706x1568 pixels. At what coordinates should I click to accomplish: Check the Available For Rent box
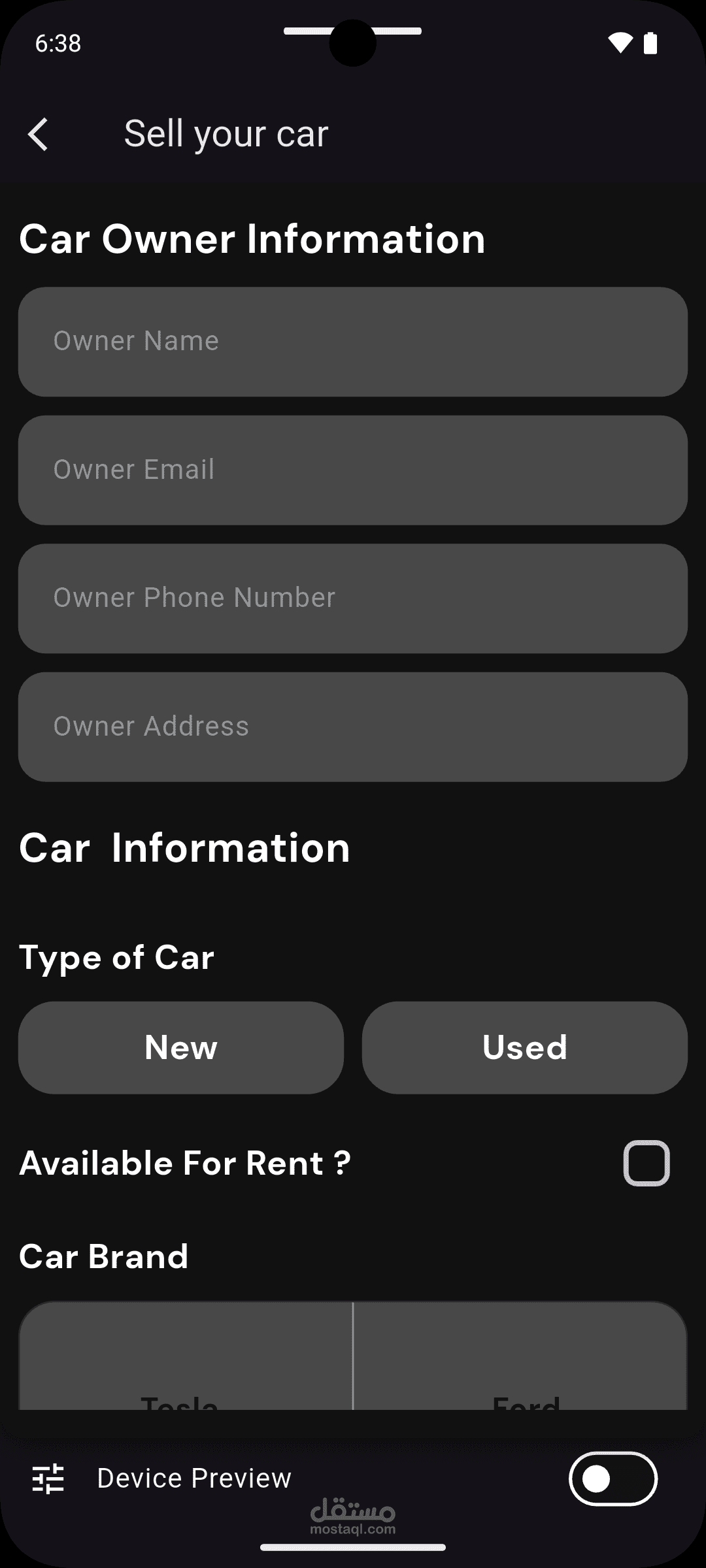[646, 1163]
